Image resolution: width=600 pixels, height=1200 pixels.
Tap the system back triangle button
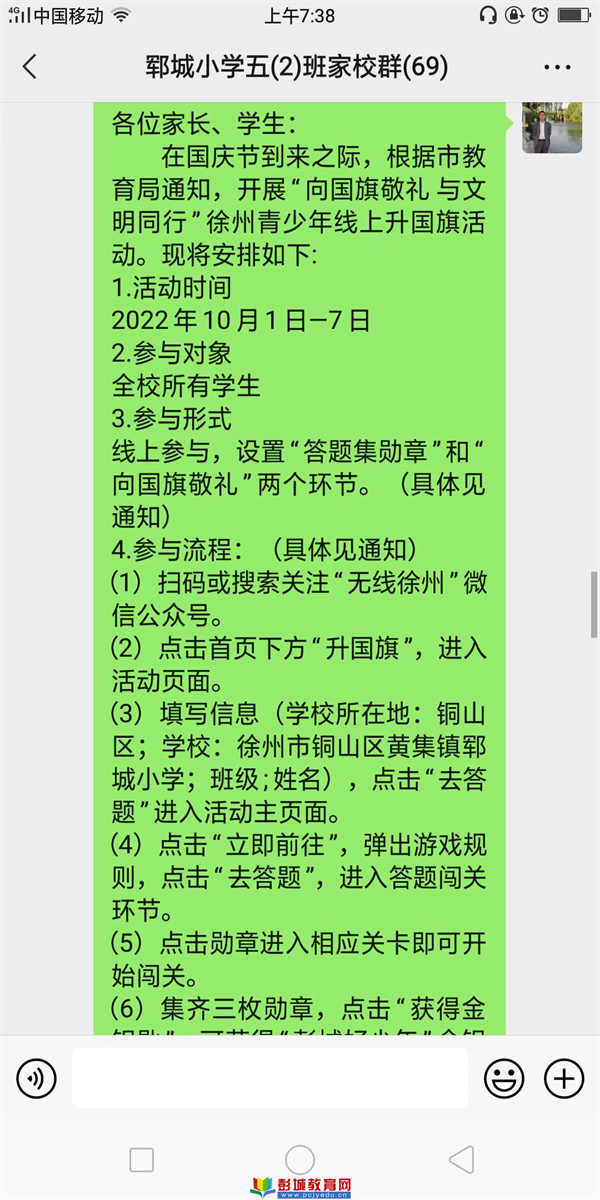[461, 1160]
